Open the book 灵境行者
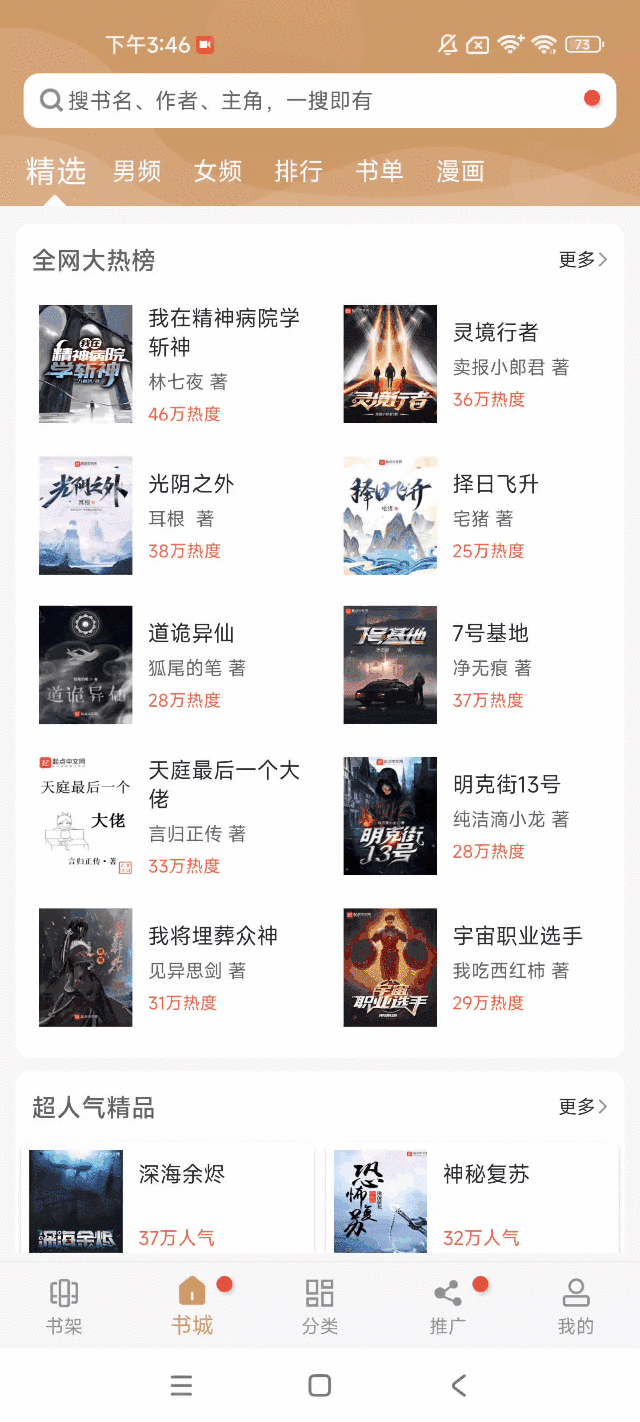 (x=495, y=333)
